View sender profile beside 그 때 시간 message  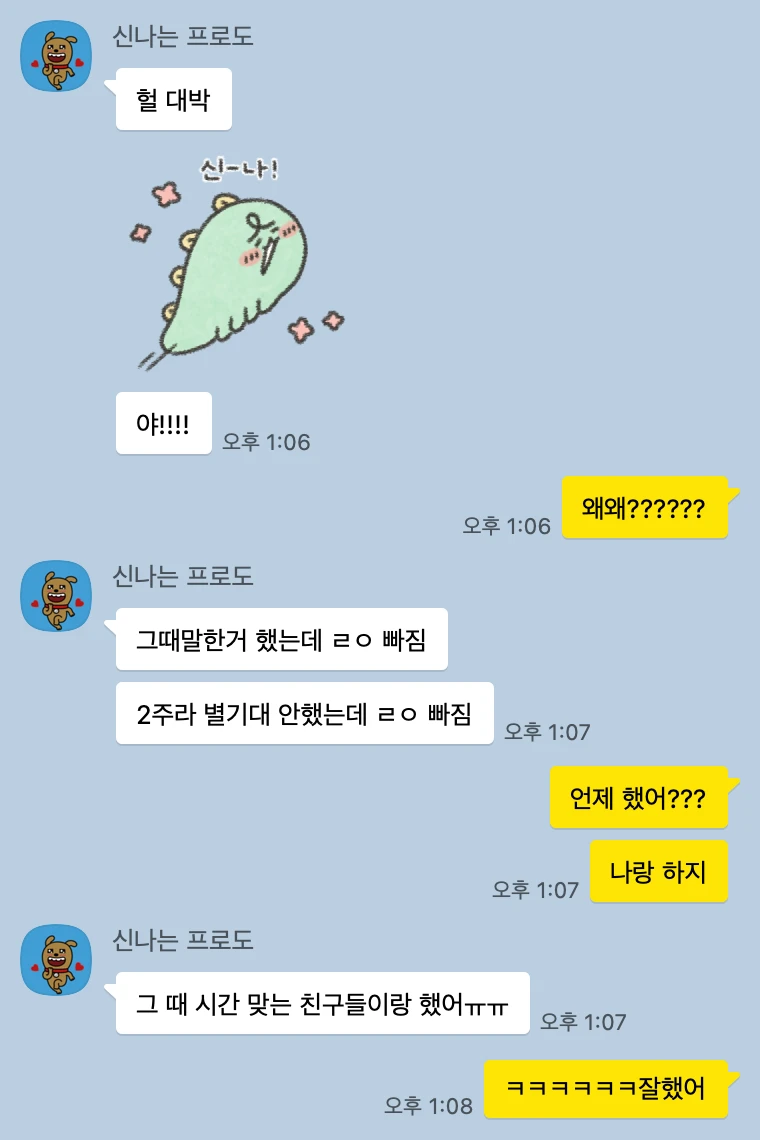tap(56, 959)
